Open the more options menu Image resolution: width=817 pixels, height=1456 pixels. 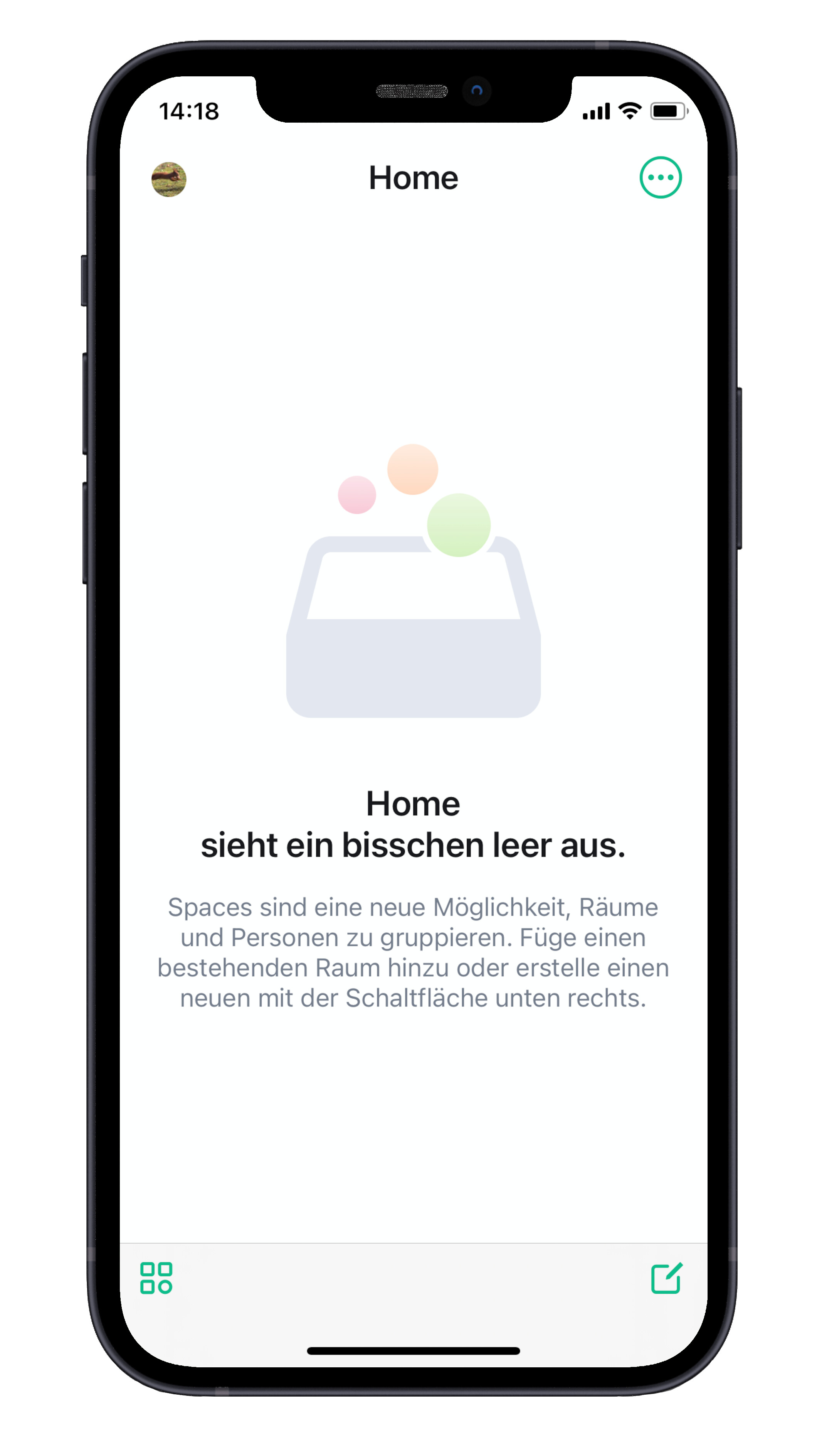coord(660,177)
